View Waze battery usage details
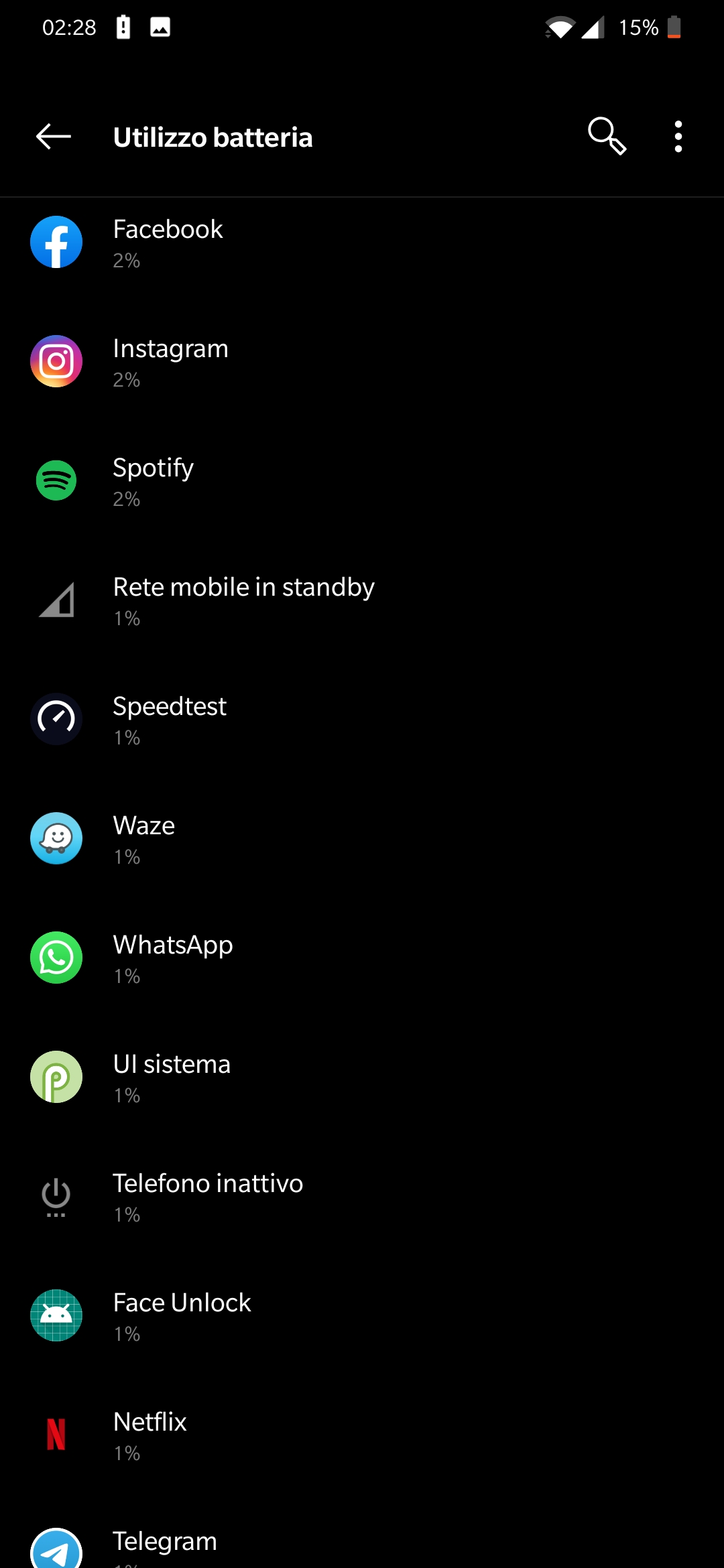 362,839
